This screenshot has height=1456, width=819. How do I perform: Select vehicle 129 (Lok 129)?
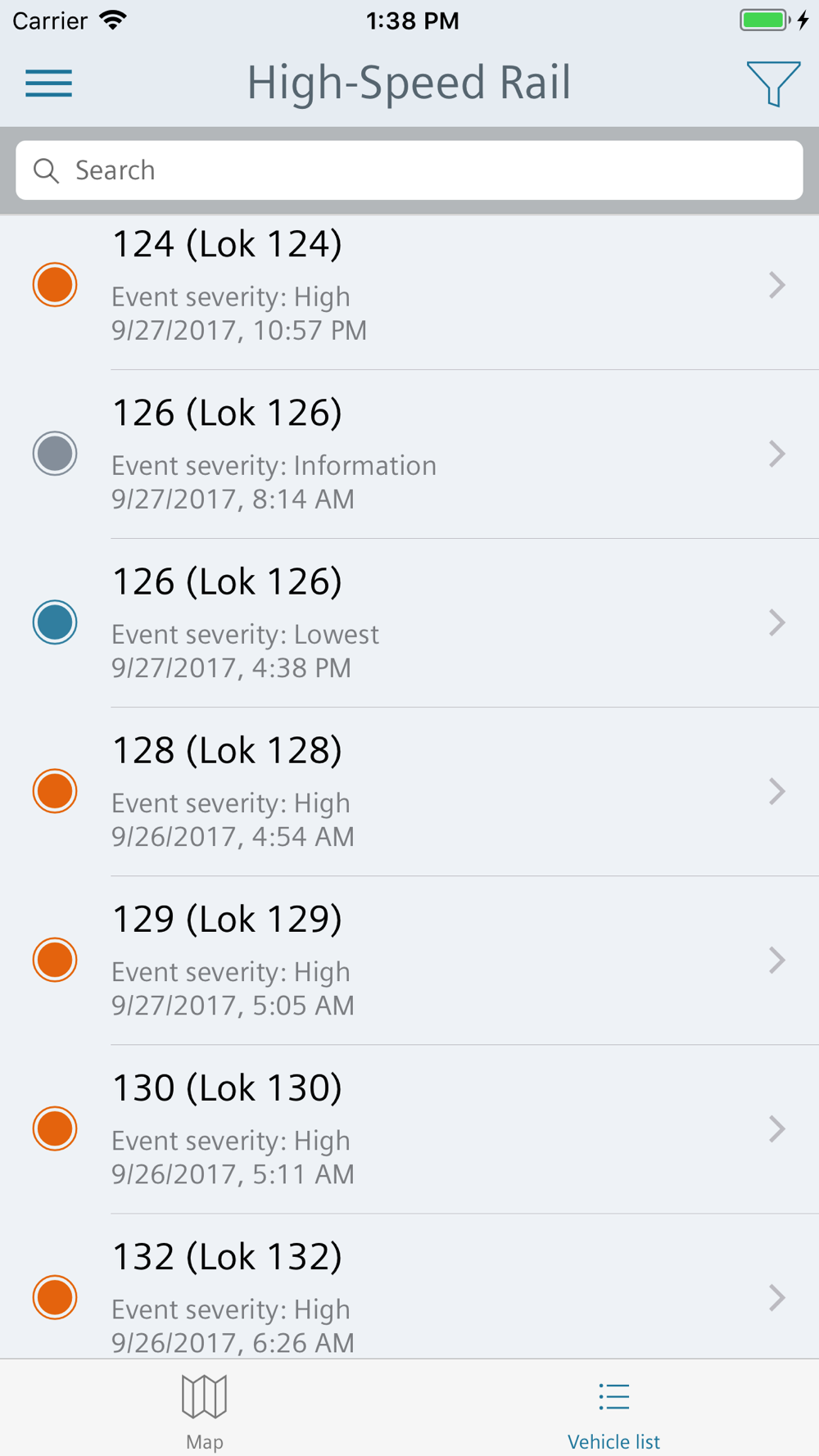(x=409, y=961)
